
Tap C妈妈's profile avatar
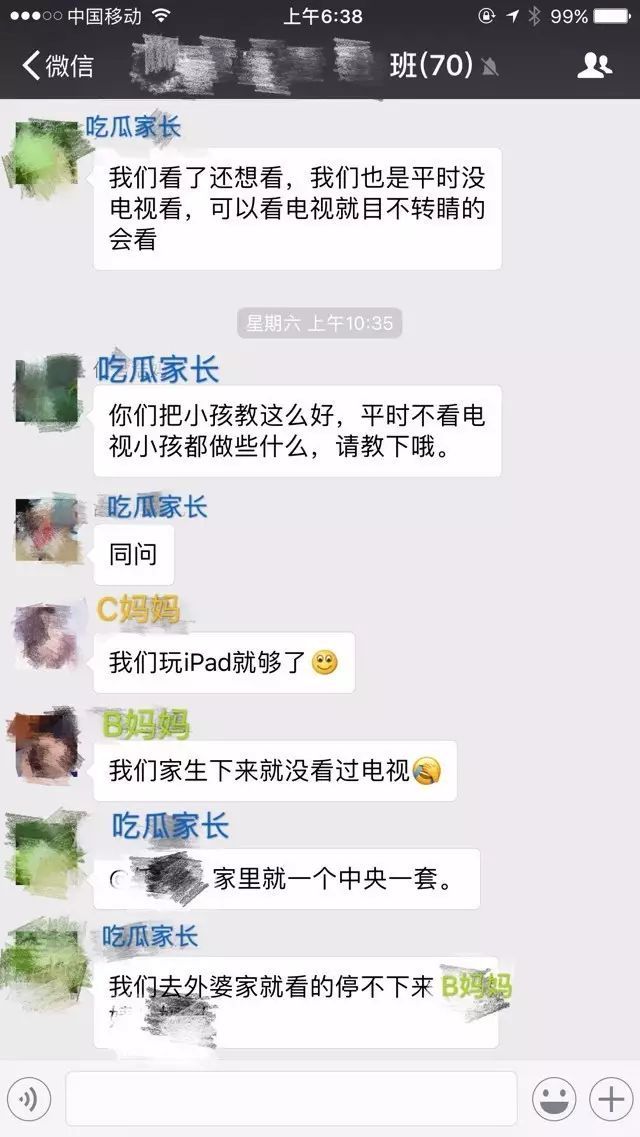[x=45, y=638]
